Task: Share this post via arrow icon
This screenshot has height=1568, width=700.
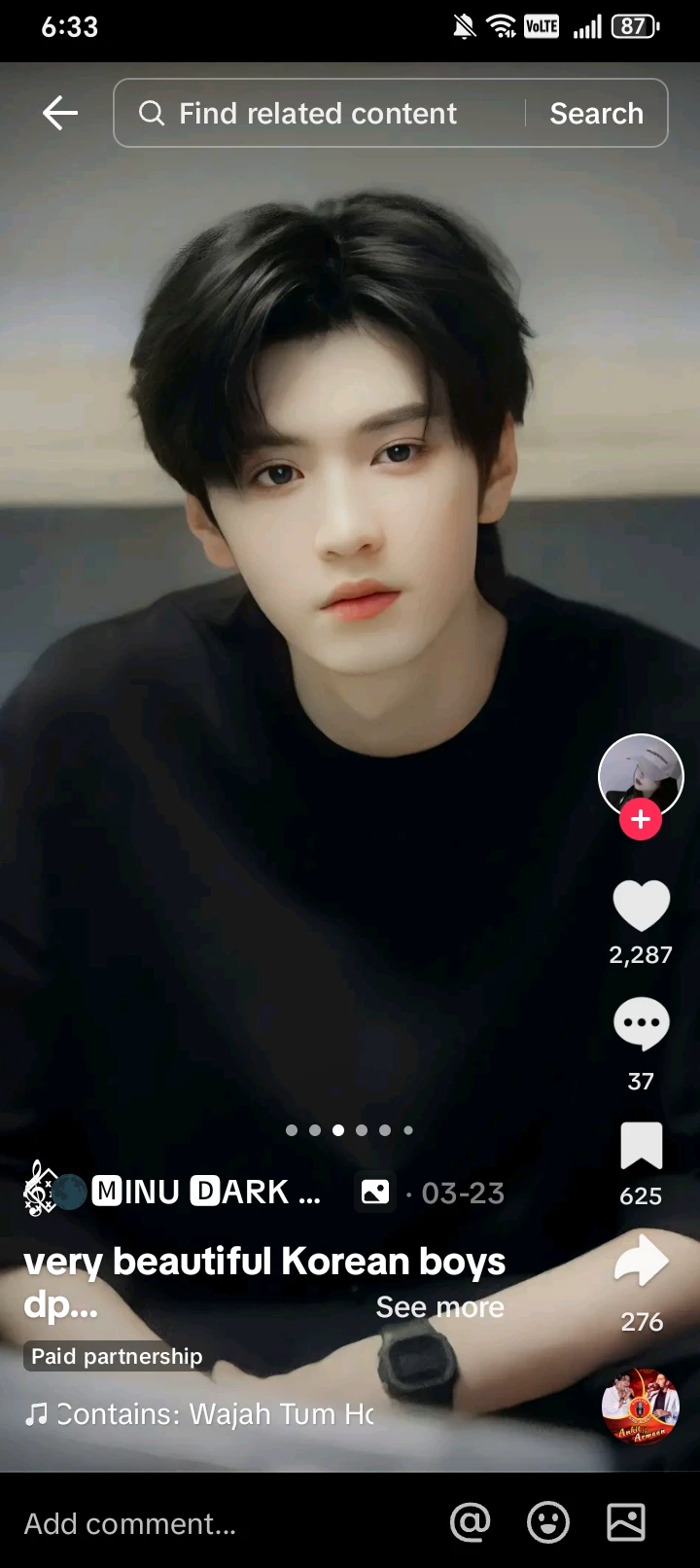Action: 641,1262
